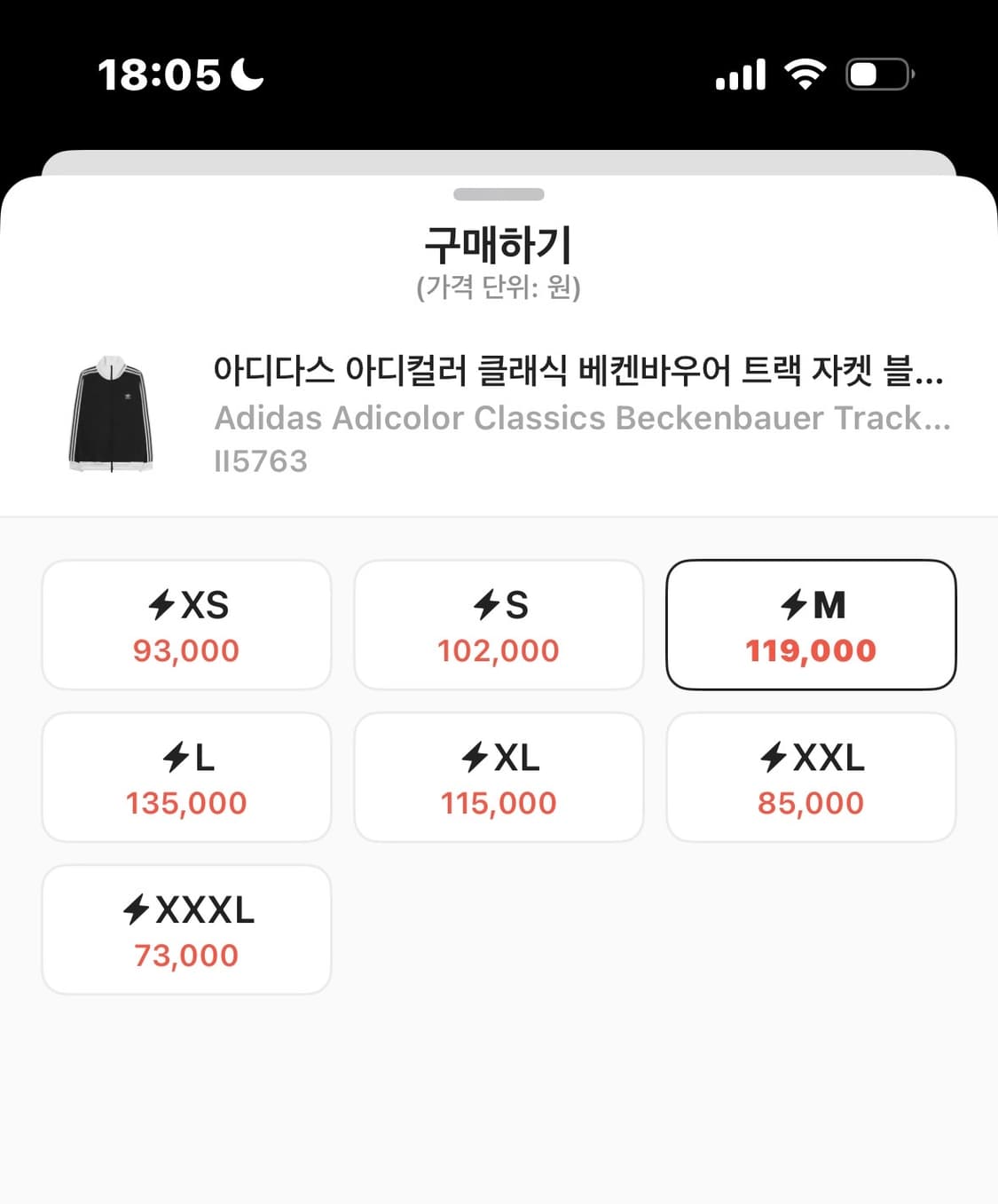Pick the XL size option
Image resolution: width=998 pixels, height=1204 pixels.
[499, 776]
